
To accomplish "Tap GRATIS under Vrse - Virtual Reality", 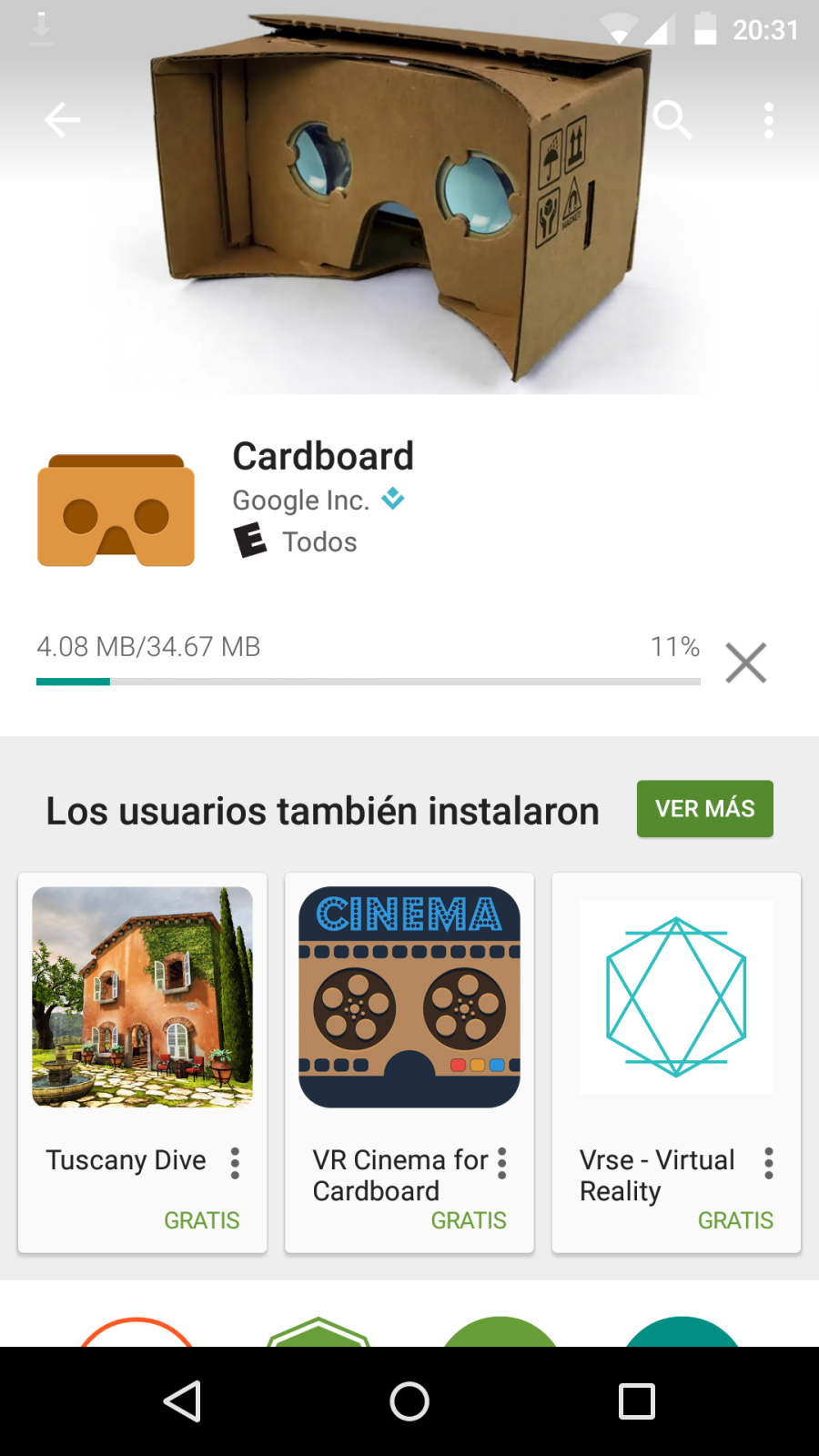I will point(735,1219).
